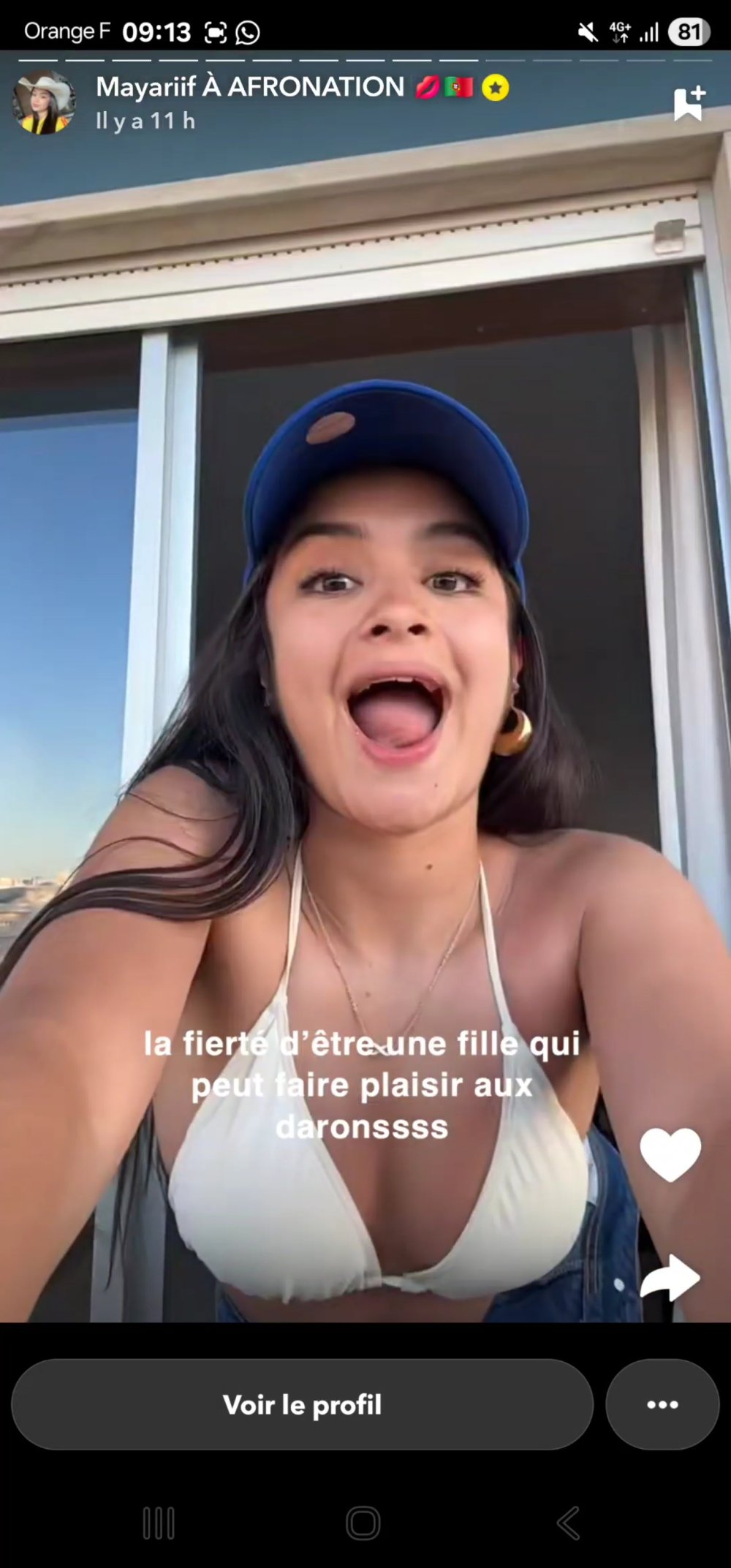
Task: Subscribe using the bookmark plus icon
Action: (689, 103)
